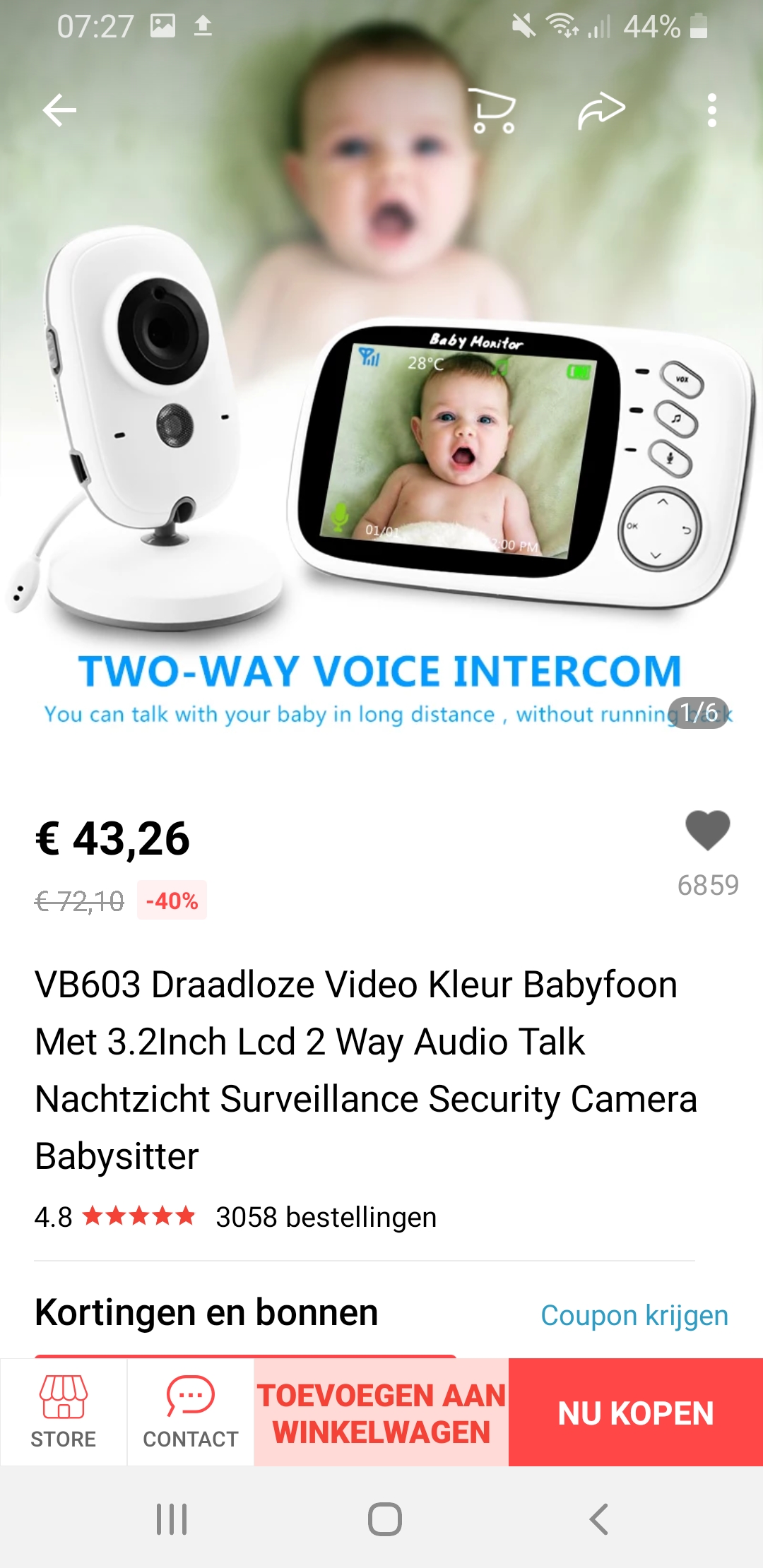Visit the seller's Store
The width and height of the screenshot is (763, 1568).
(64, 1412)
